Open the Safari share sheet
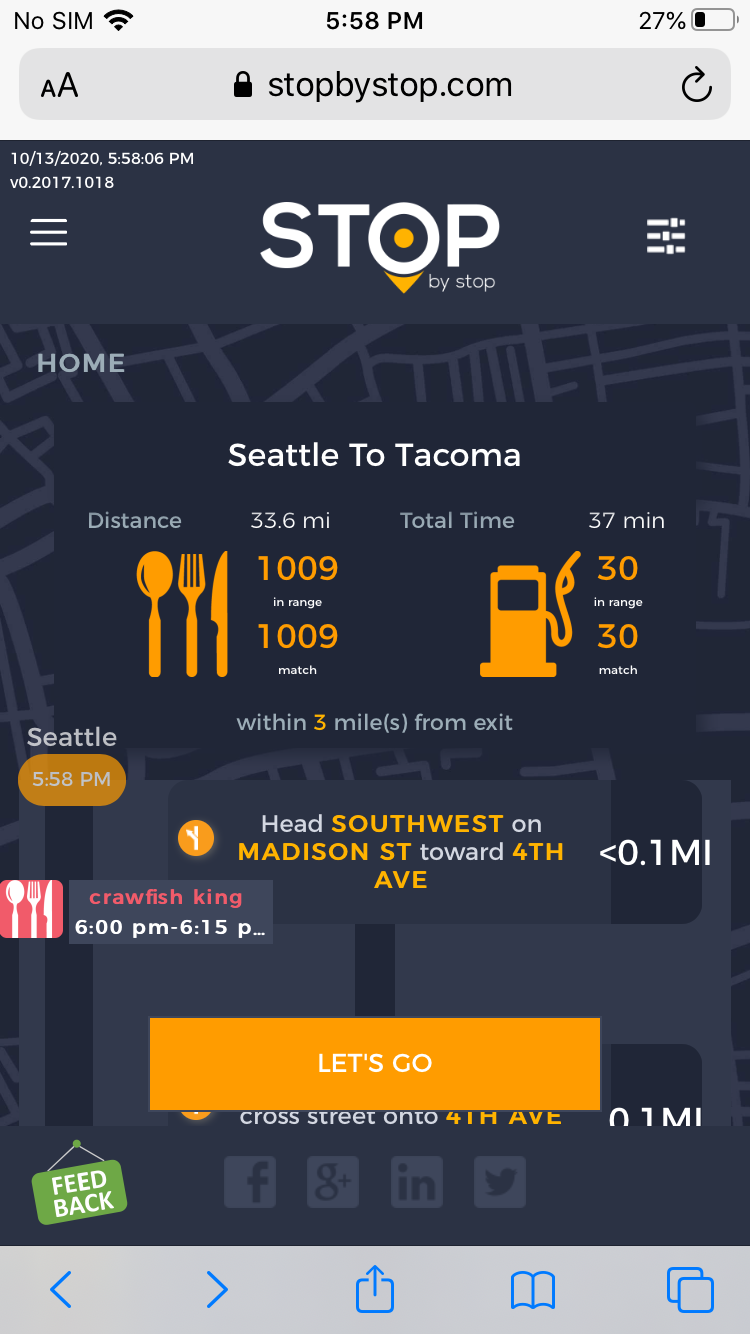The height and width of the screenshot is (1334, 750). point(375,1289)
